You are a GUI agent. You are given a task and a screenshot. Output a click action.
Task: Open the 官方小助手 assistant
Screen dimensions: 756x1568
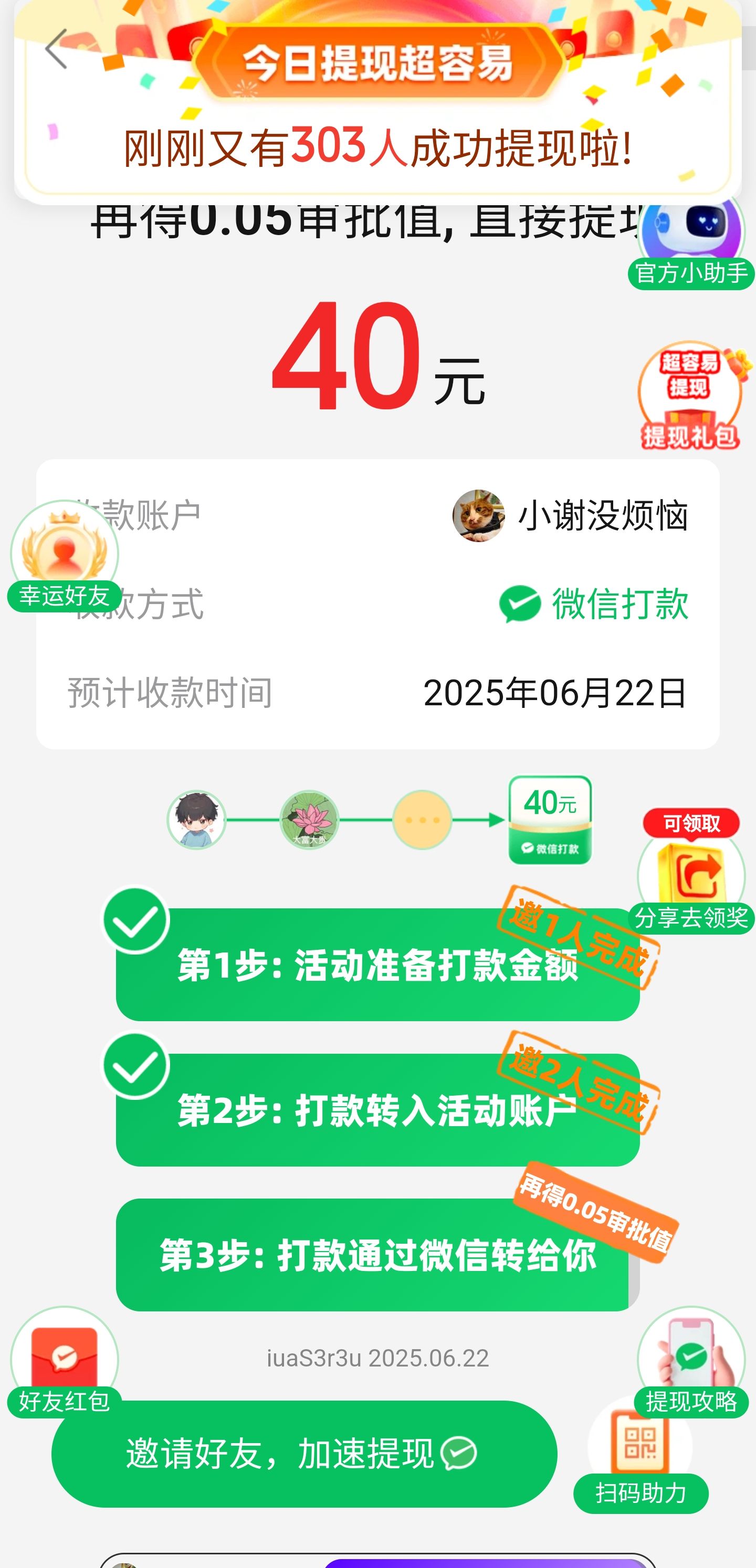pyautogui.click(x=691, y=245)
